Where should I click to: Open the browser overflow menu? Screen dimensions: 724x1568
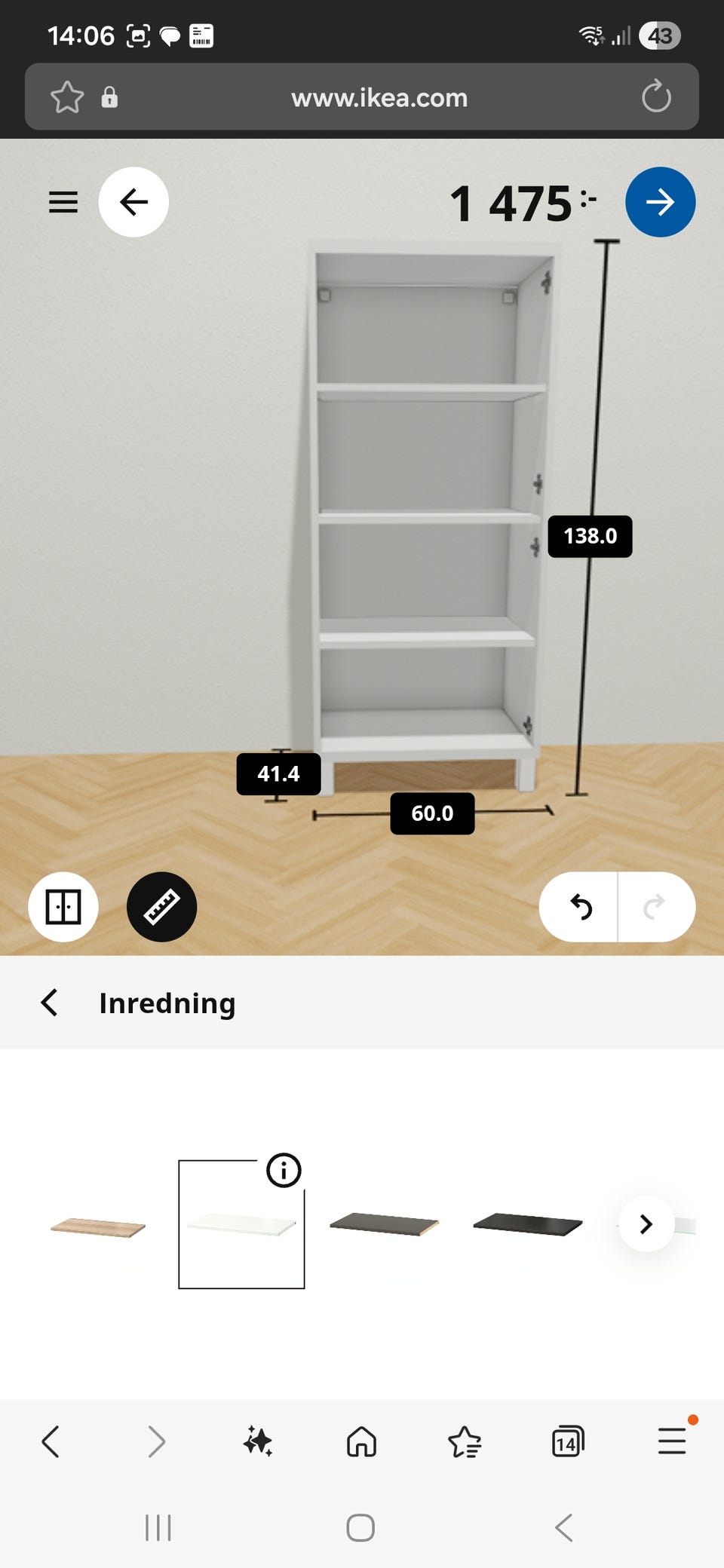click(670, 1442)
